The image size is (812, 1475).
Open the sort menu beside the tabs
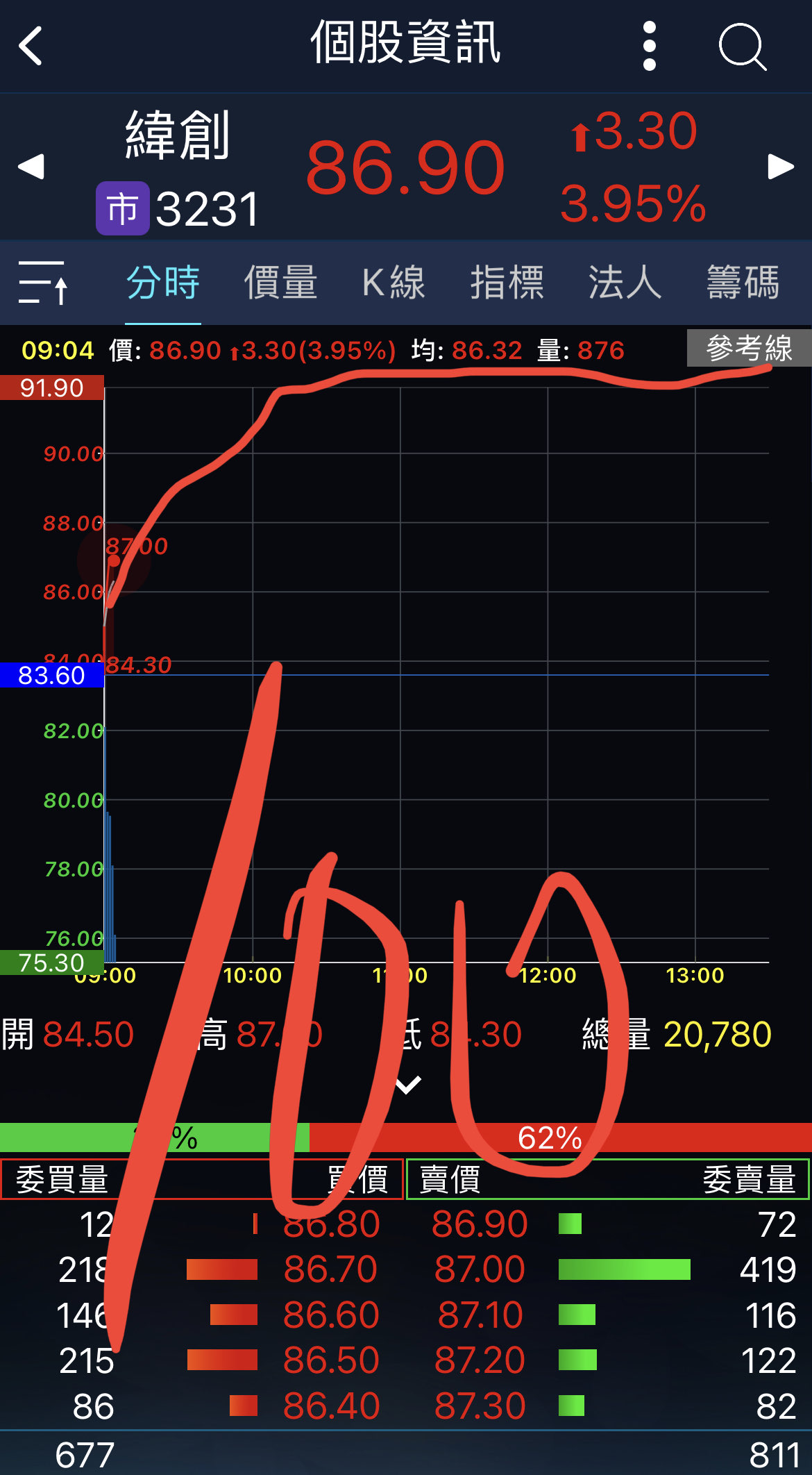point(43,283)
